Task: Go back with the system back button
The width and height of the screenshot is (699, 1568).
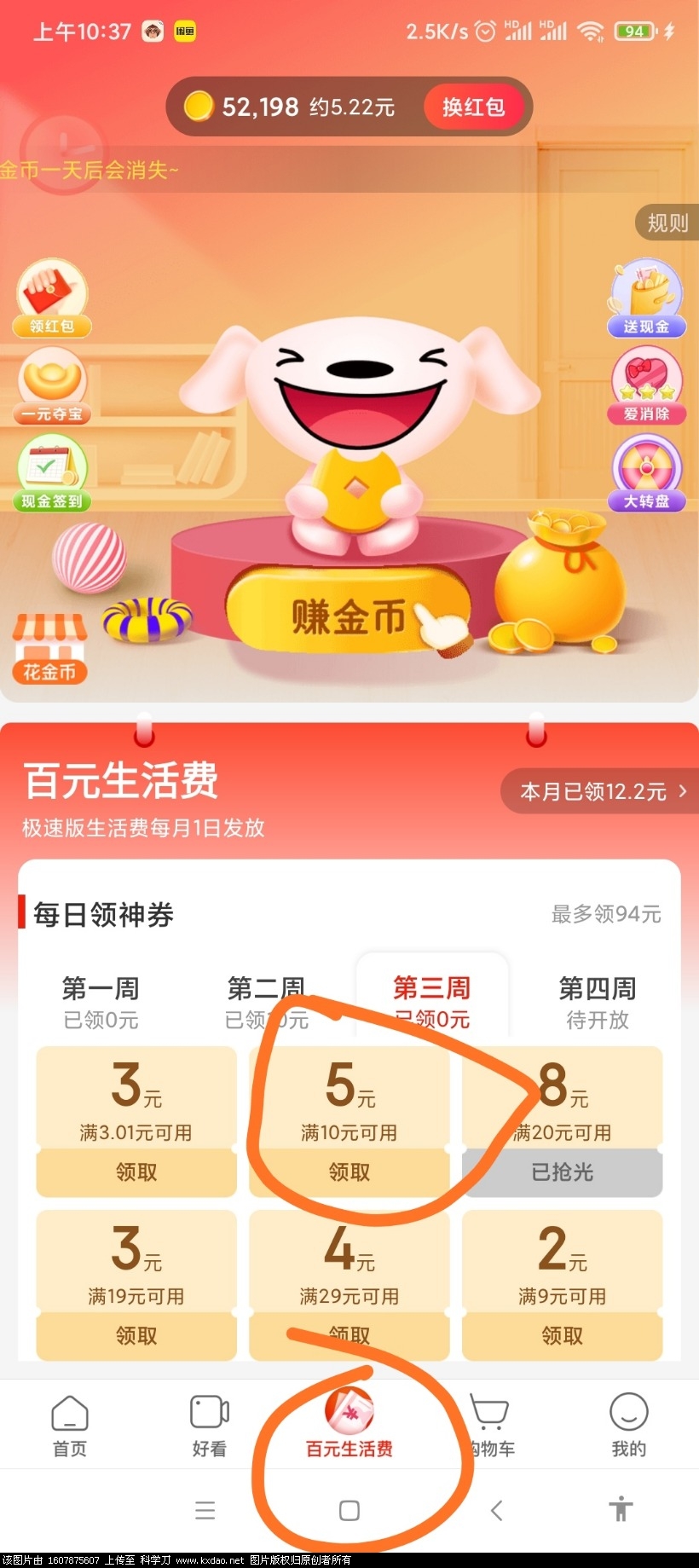Action: coord(497,1511)
